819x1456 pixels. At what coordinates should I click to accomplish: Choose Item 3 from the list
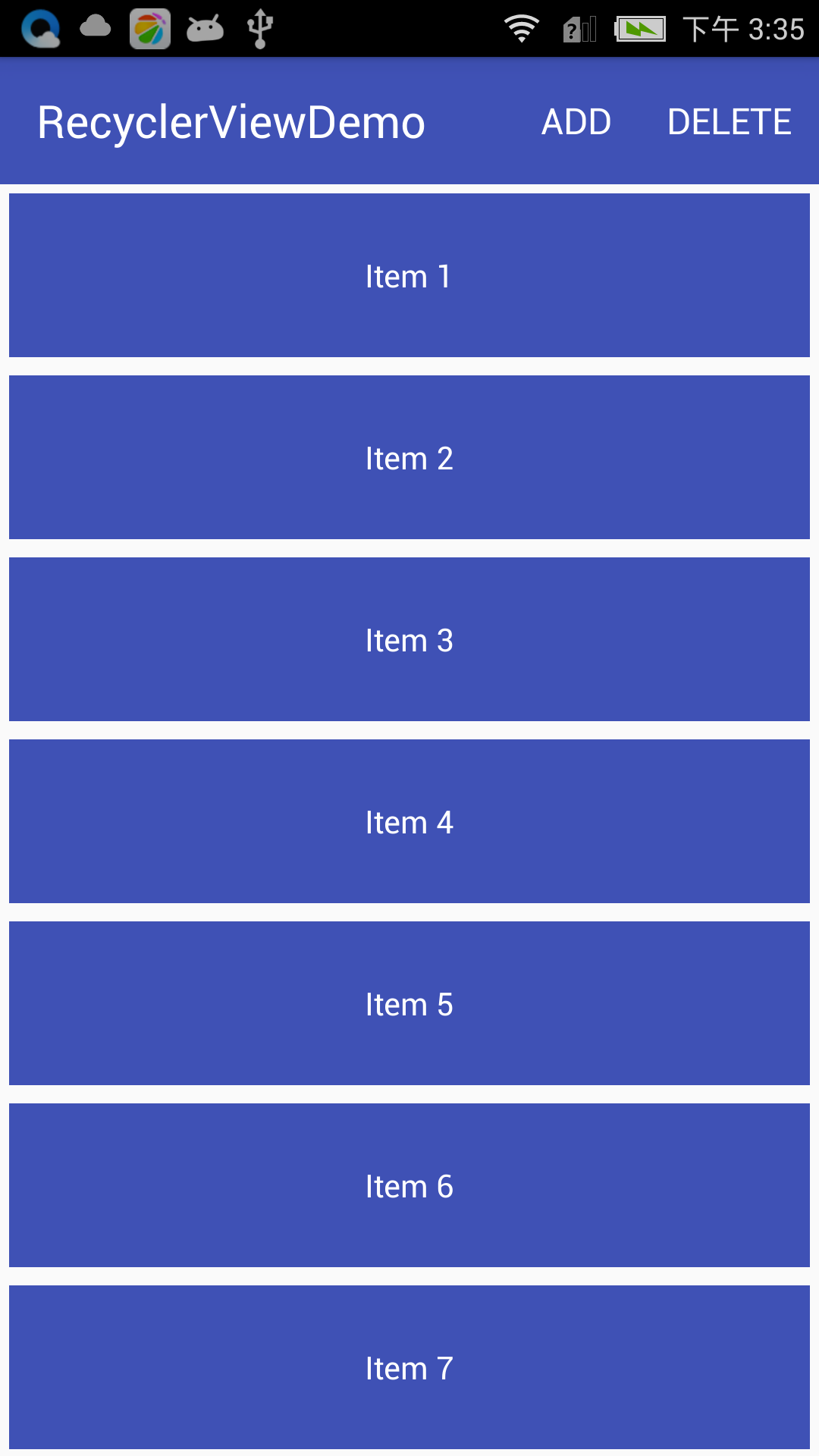coord(409,640)
